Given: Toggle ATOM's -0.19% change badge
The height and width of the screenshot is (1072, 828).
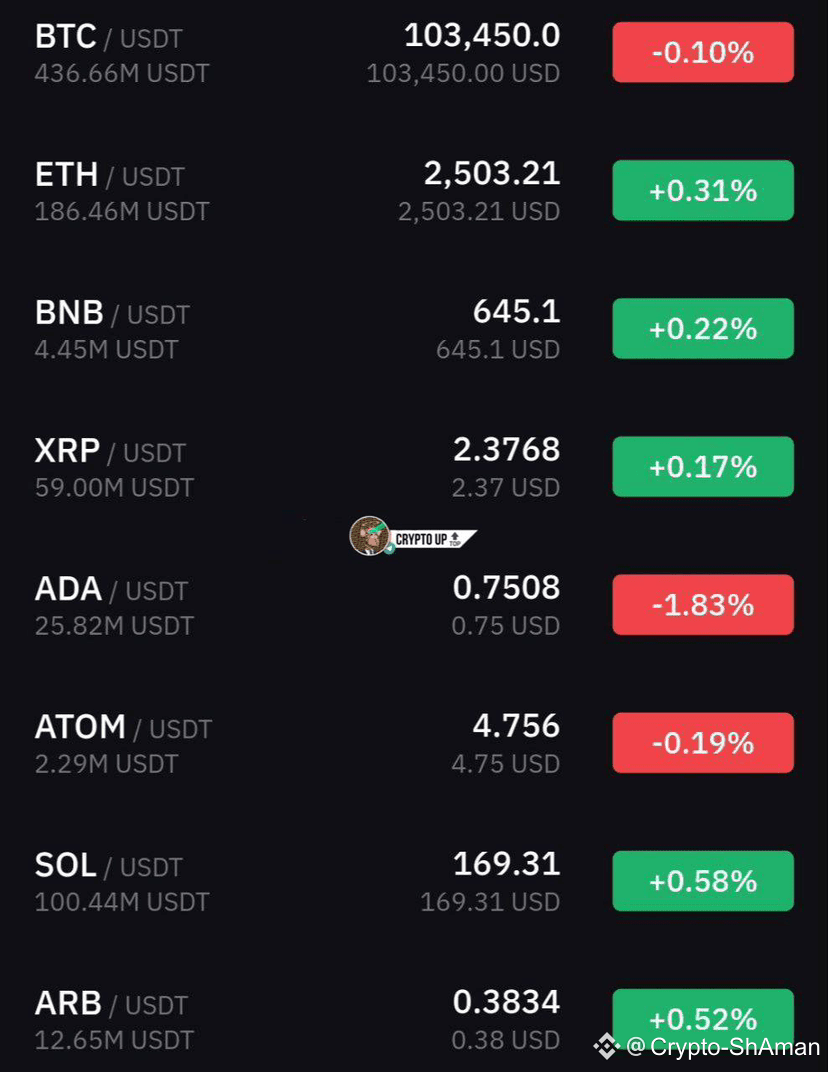Looking at the screenshot, I should point(702,742).
